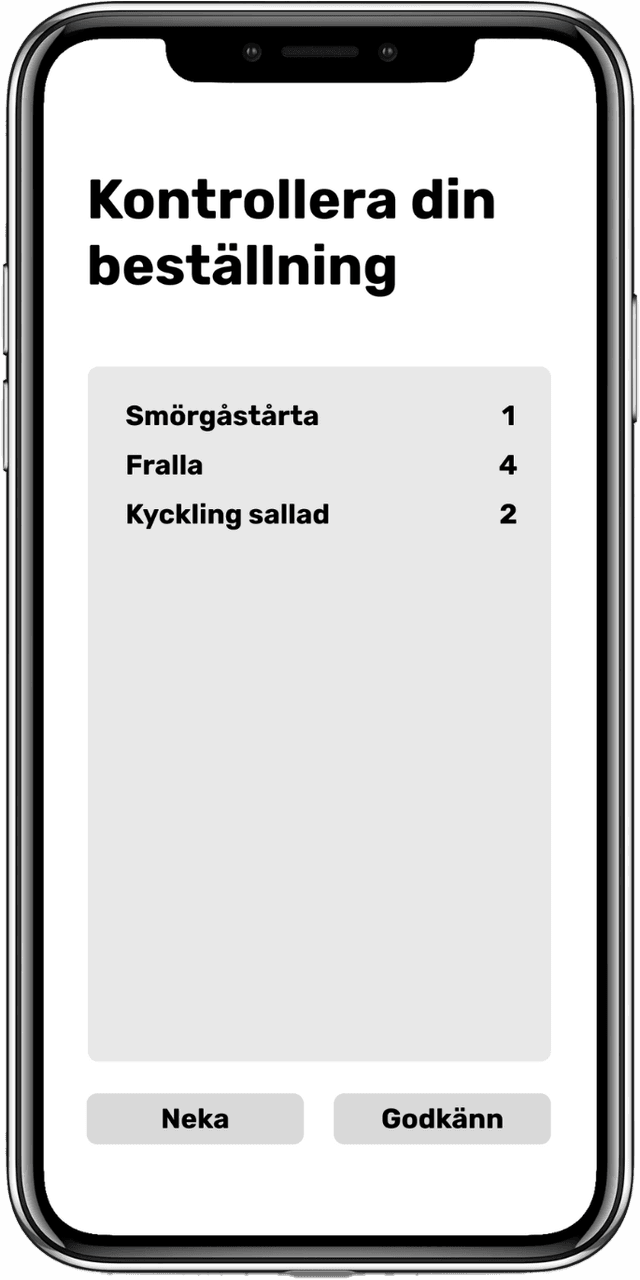Screen dimensions: 640x1280
Task: Approve the order with Godkänn
Action: coord(442,1118)
